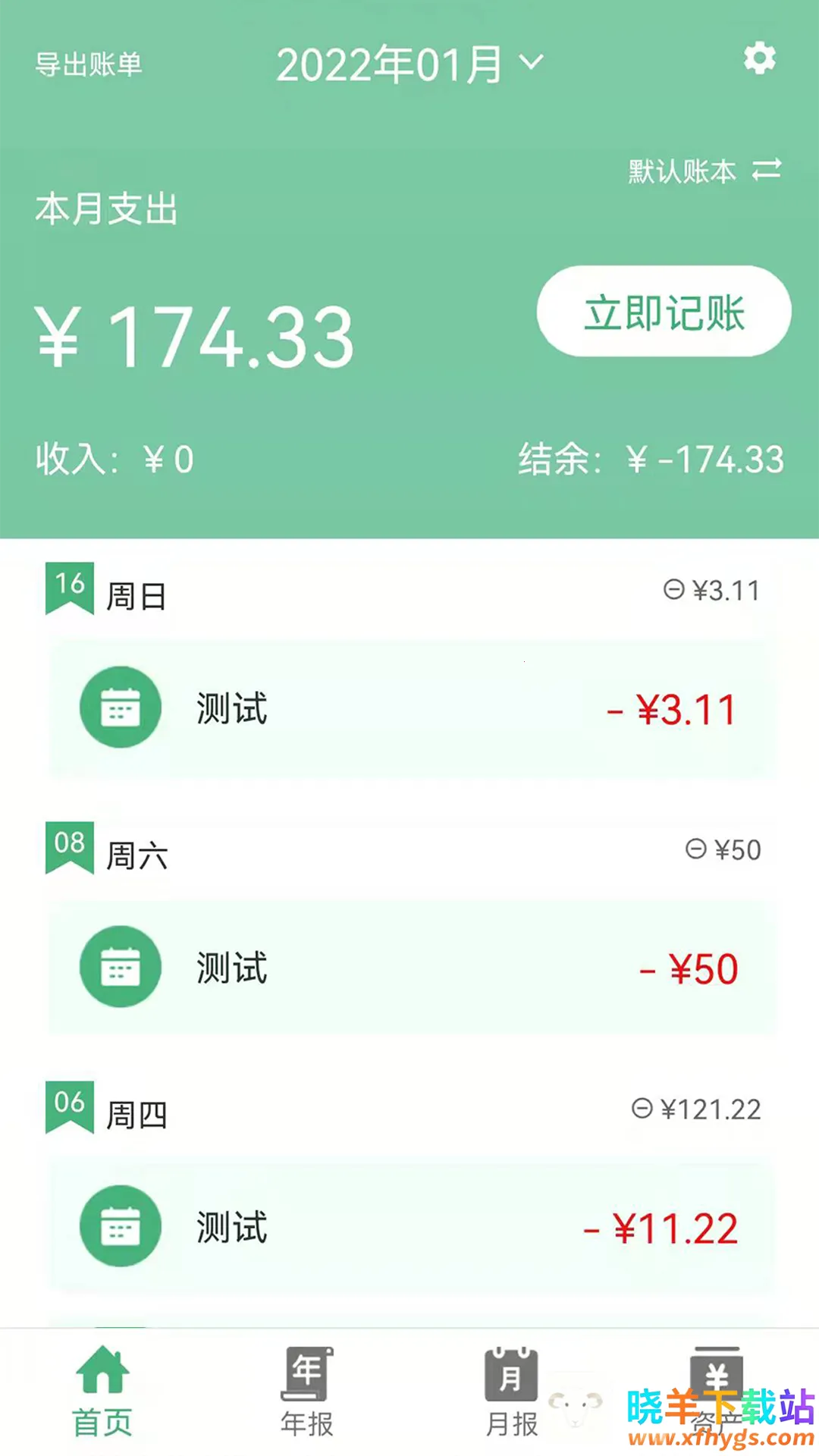The height and width of the screenshot is (1456, 819).
Task: Switch to the 年报 tab
Action: pyautogui.click(x=307, y=1392)
